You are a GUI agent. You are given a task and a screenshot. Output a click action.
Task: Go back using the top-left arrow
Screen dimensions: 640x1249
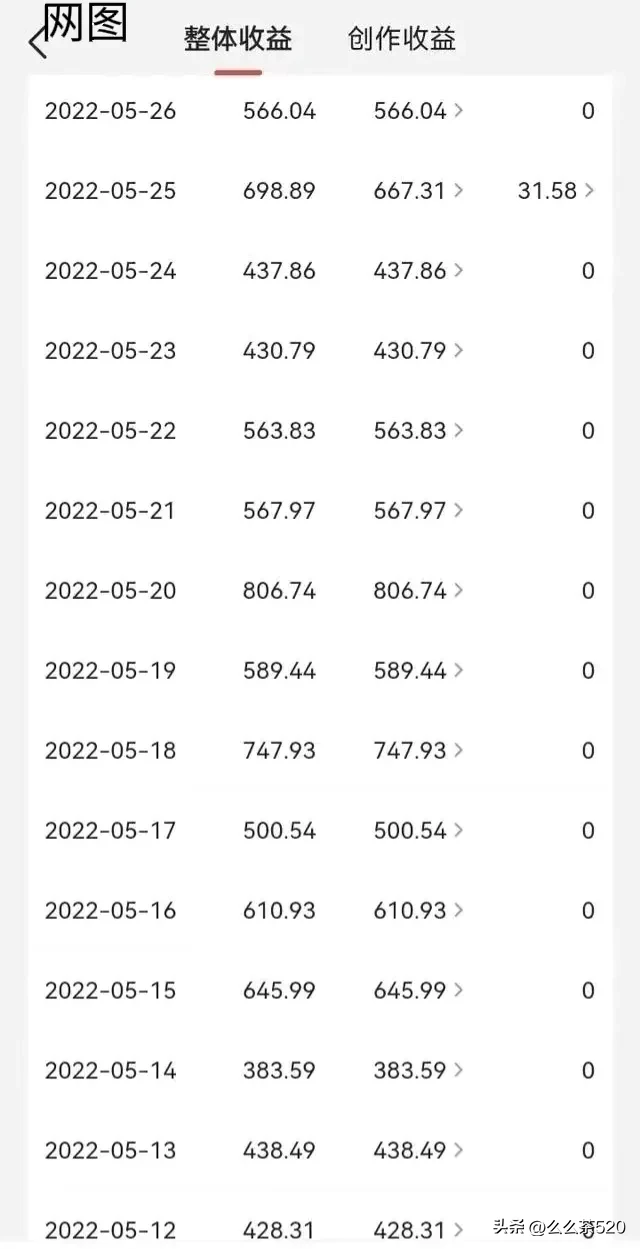coord(37,44)
